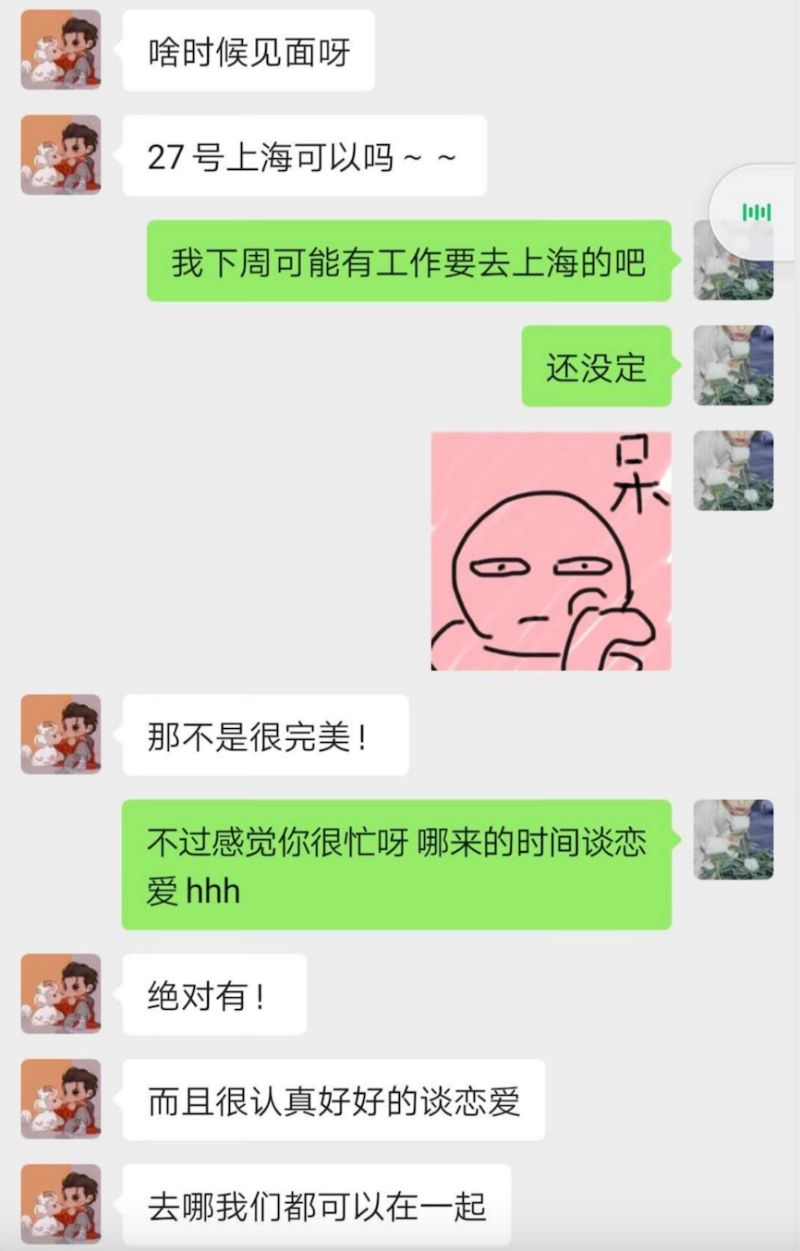
Task: Tap the avatar beside 绝对有！
Action: [61, 993]
